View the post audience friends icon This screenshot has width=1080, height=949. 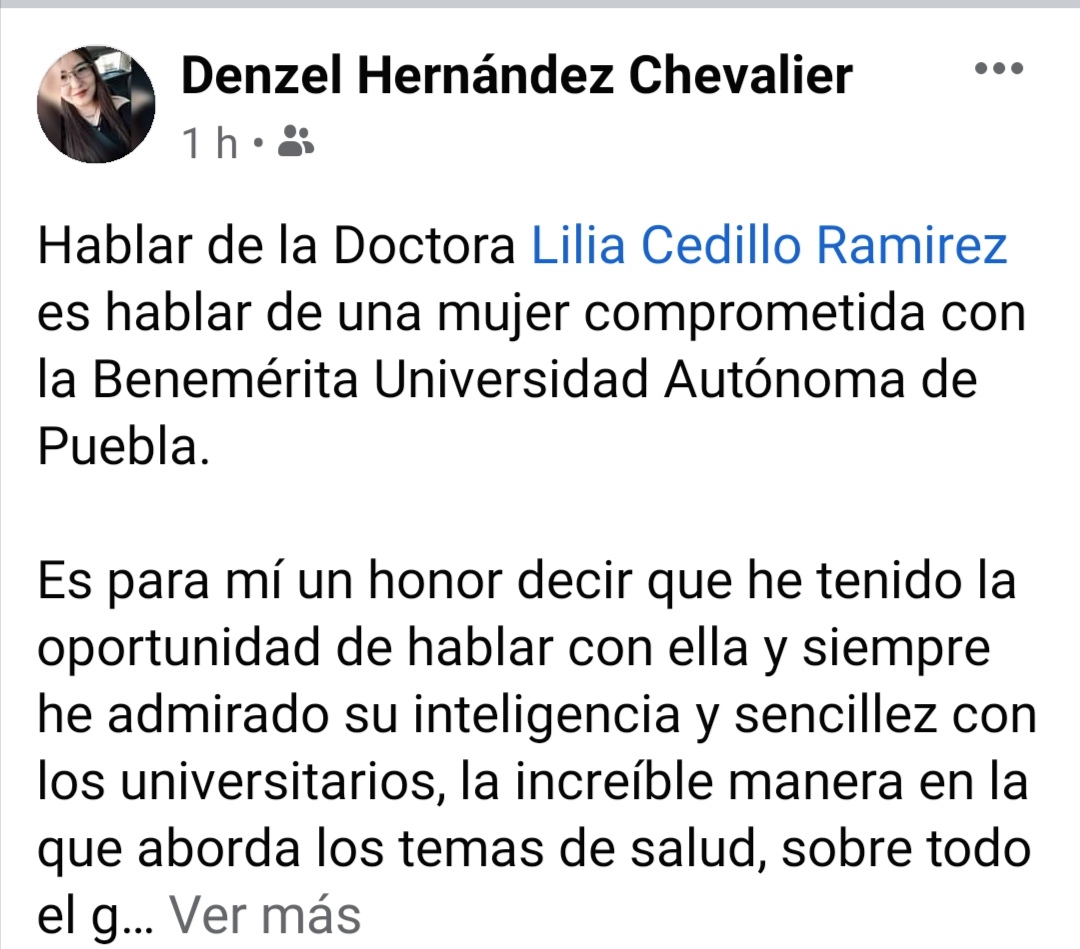click(294, 144)
